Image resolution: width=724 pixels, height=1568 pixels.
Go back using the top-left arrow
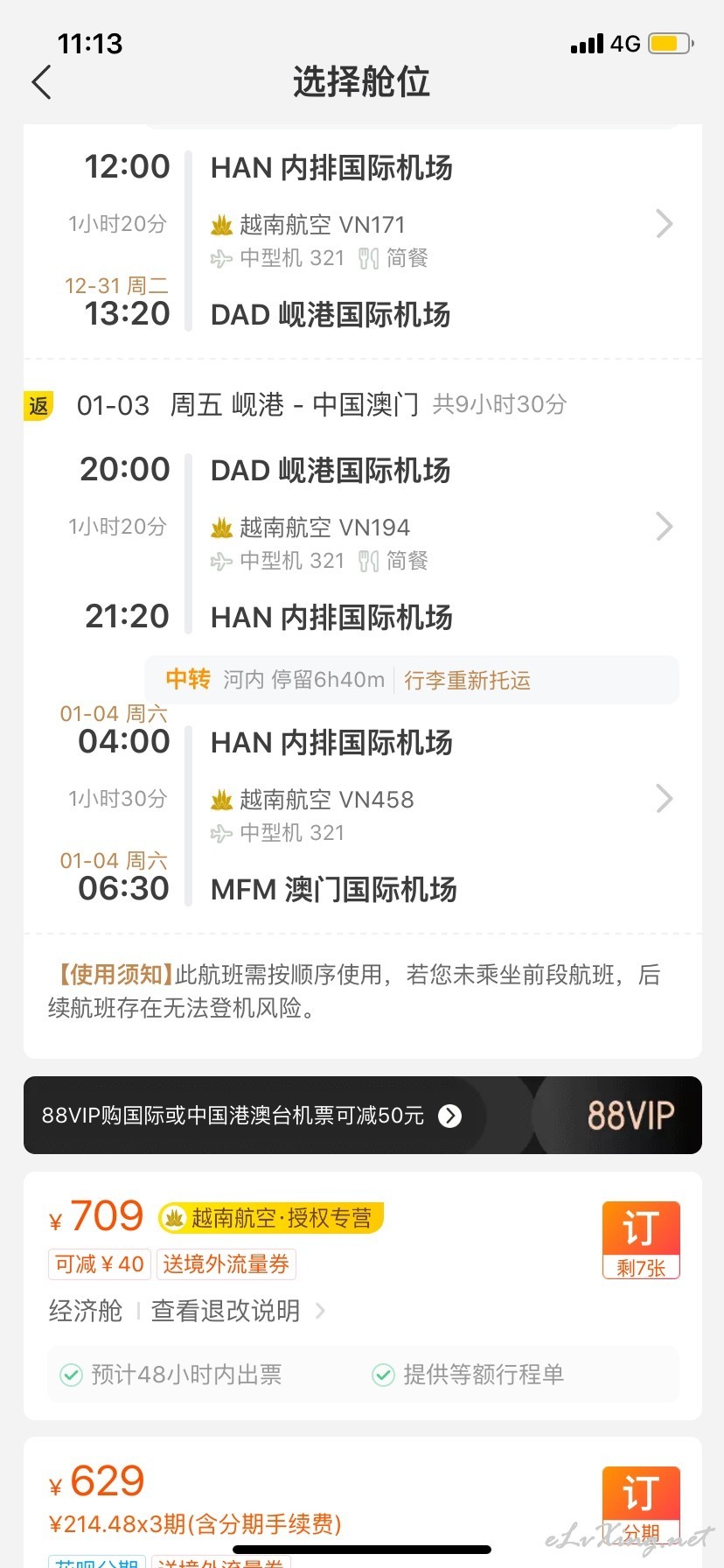42,82
